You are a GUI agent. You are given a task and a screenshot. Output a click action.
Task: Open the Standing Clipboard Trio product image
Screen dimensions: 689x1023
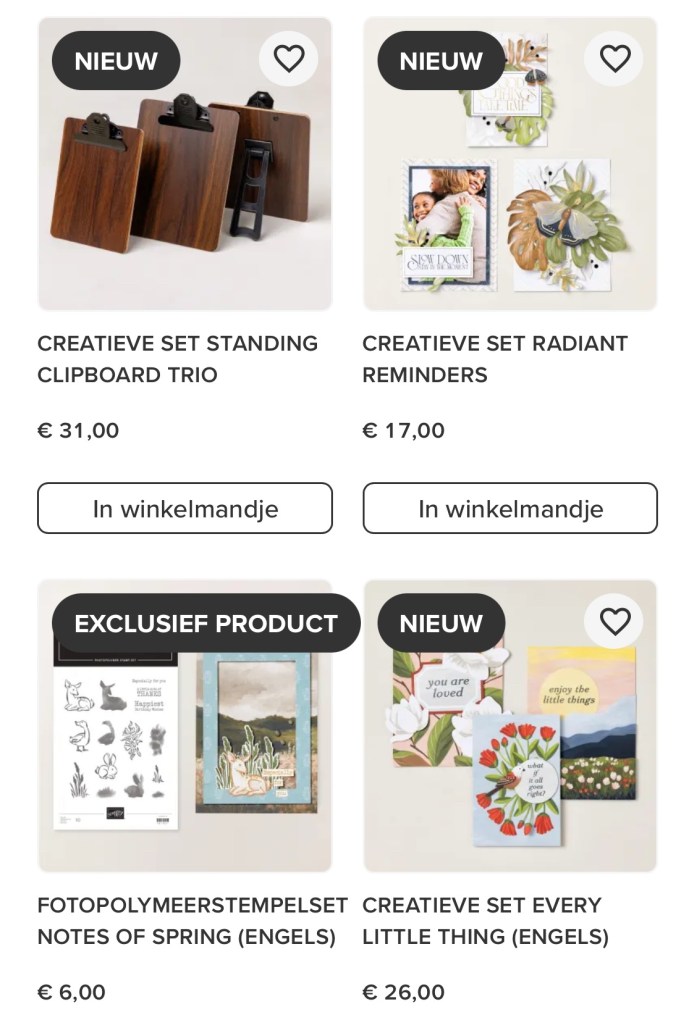tap(185, 180)
